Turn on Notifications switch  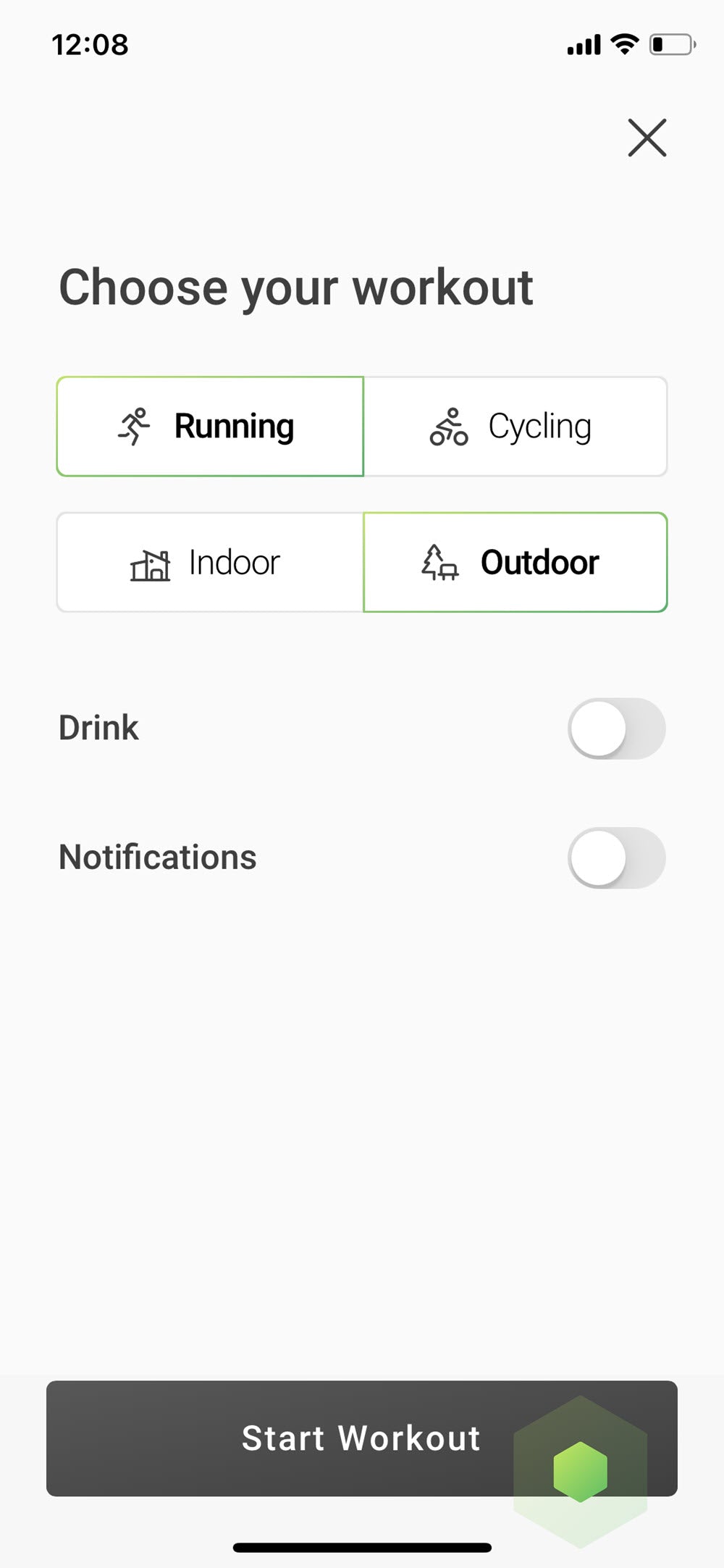coord(616,858)
